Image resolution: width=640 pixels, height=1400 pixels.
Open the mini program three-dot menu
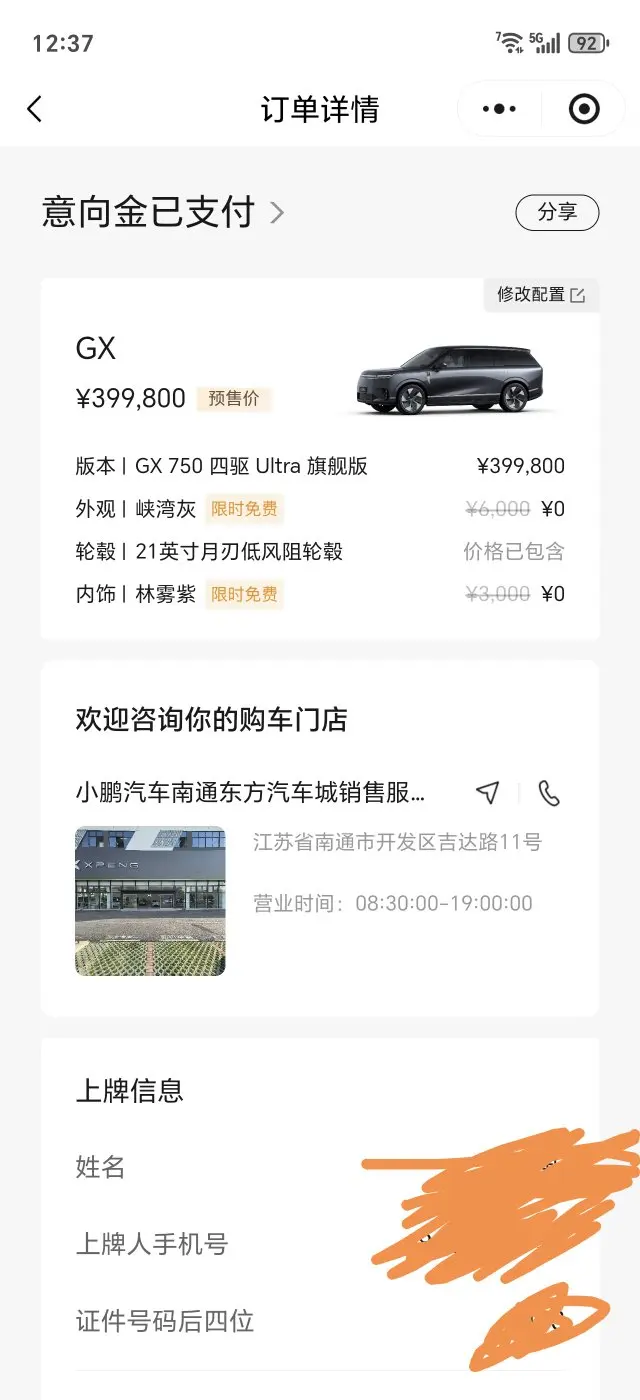click(x=499, y=109)
